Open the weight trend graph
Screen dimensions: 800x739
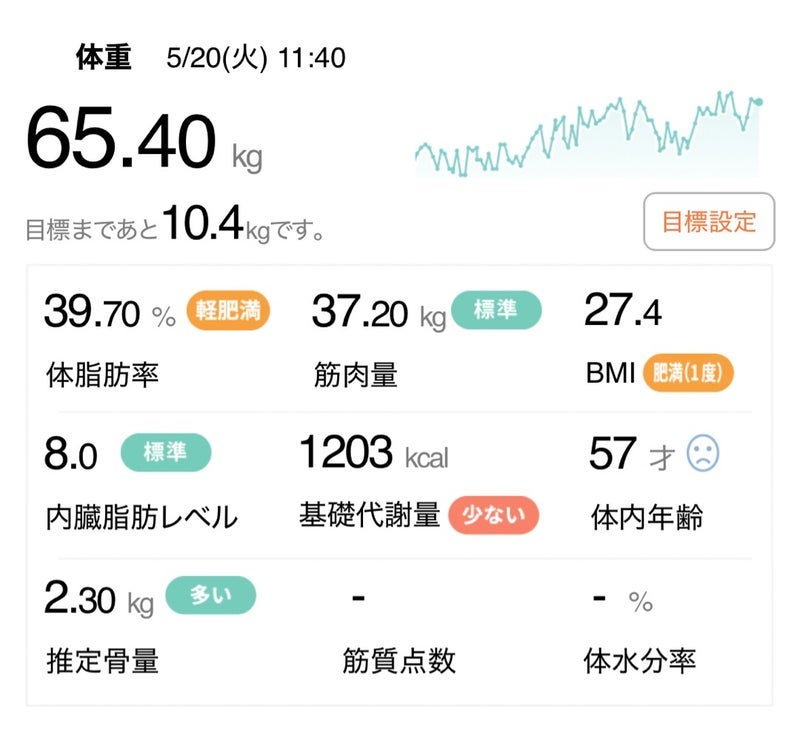[x=588, y=135]
